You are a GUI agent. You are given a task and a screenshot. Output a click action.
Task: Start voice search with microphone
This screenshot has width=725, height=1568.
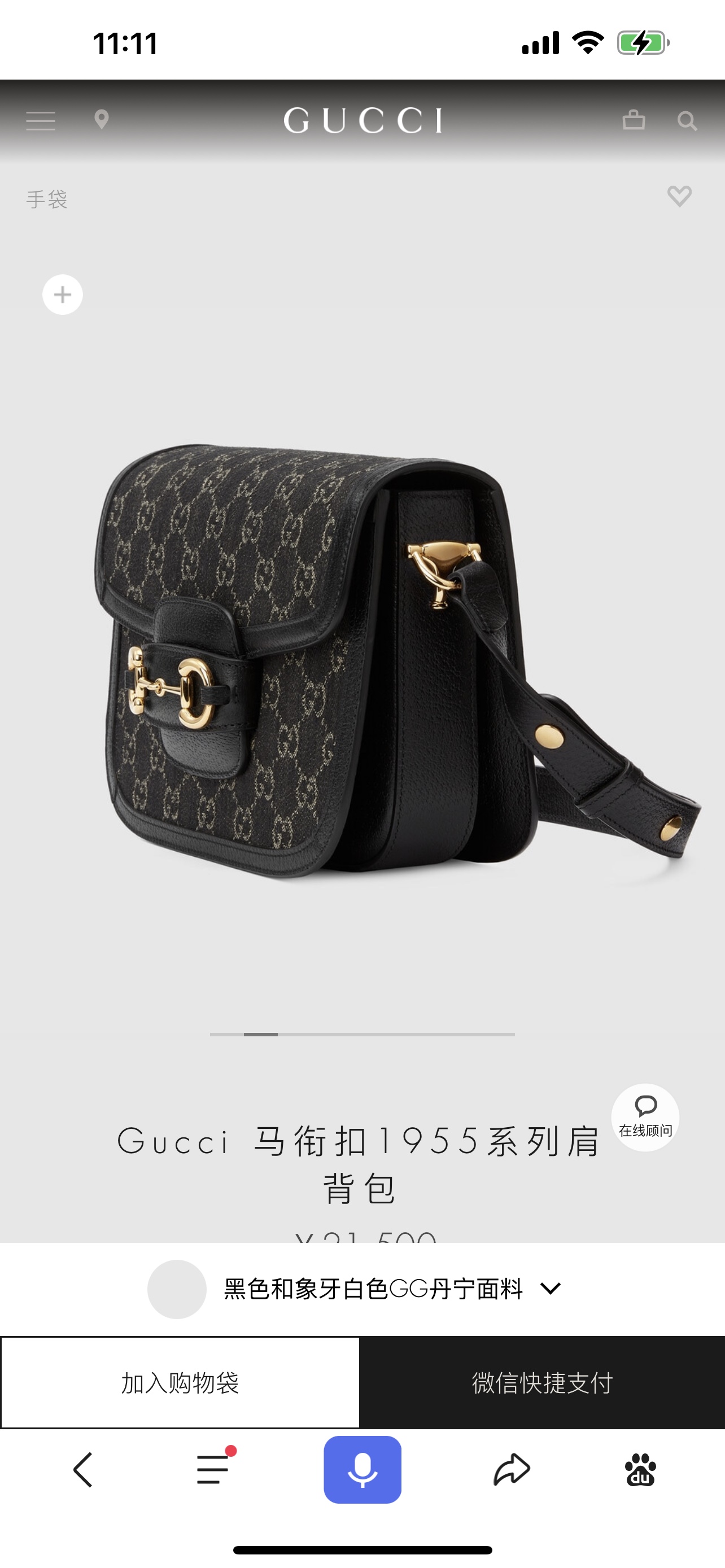(x=362, y=1469)
